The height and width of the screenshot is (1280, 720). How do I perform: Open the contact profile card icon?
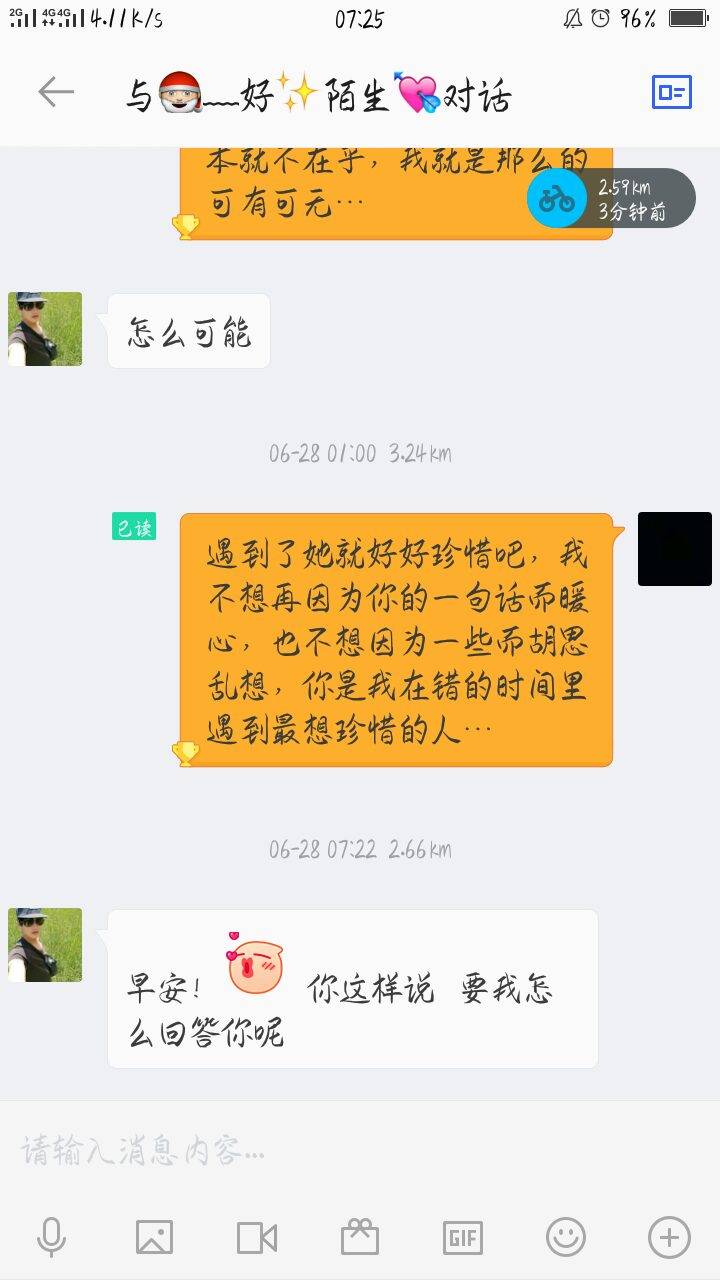tap(671, 93)
